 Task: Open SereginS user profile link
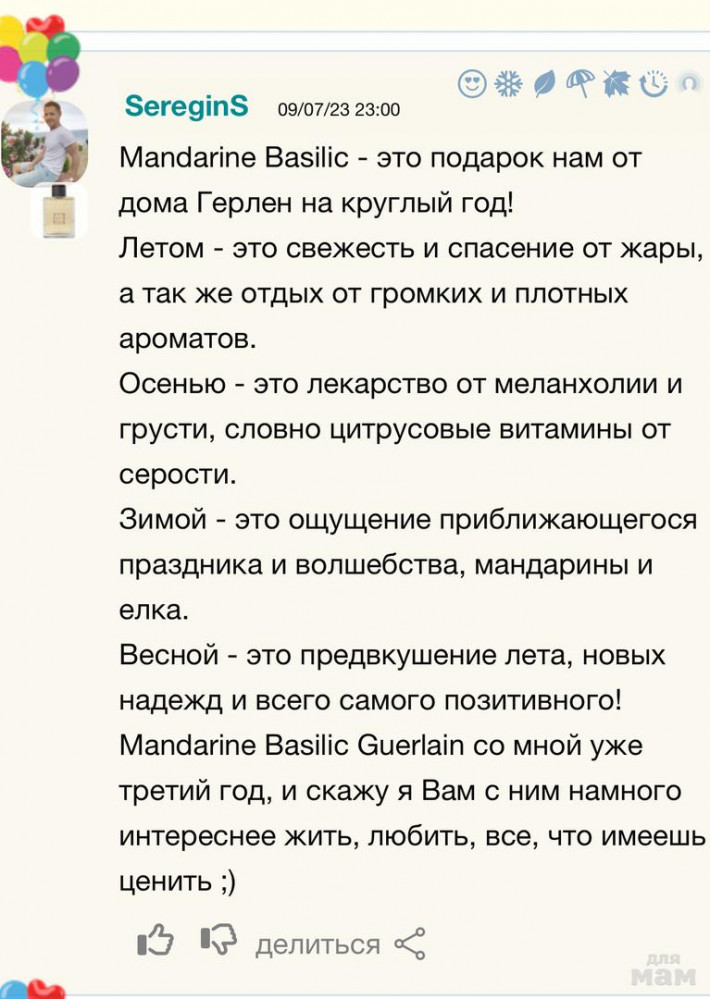point(186,106)
